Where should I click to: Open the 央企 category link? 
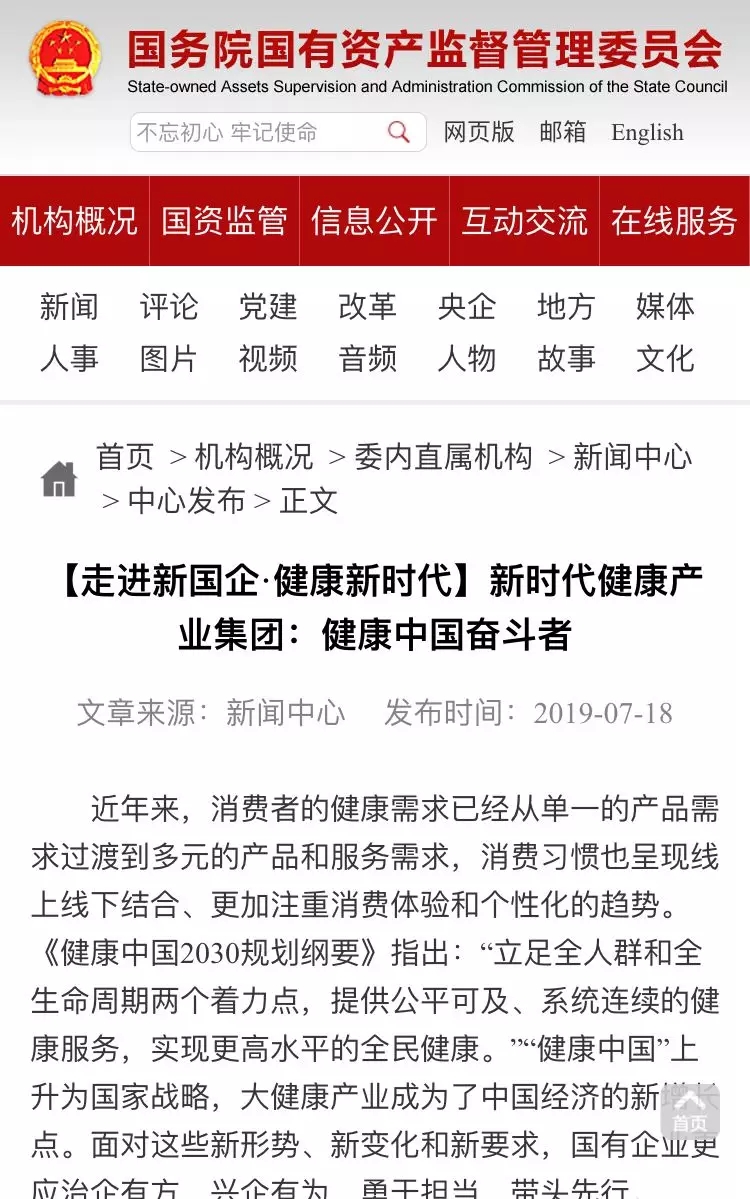coord(467,307)
